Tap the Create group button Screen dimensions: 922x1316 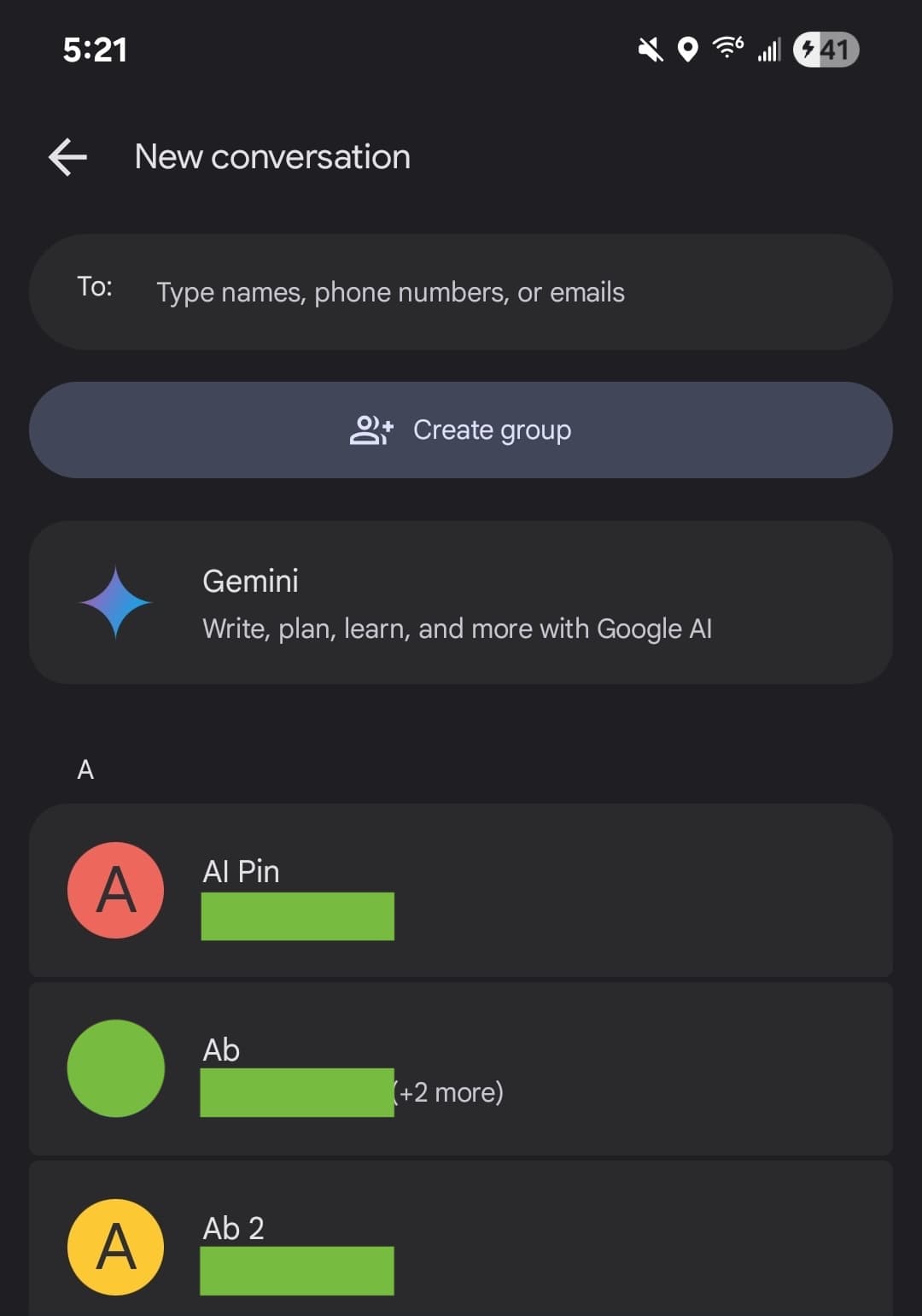point(461,430)
